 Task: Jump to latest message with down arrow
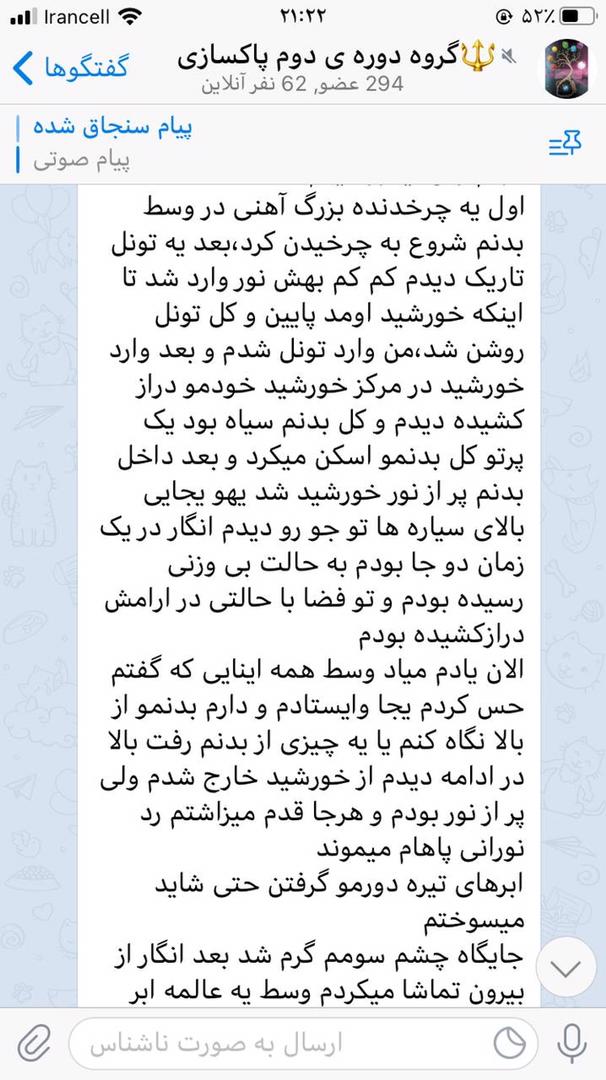(x=566, y=969)
